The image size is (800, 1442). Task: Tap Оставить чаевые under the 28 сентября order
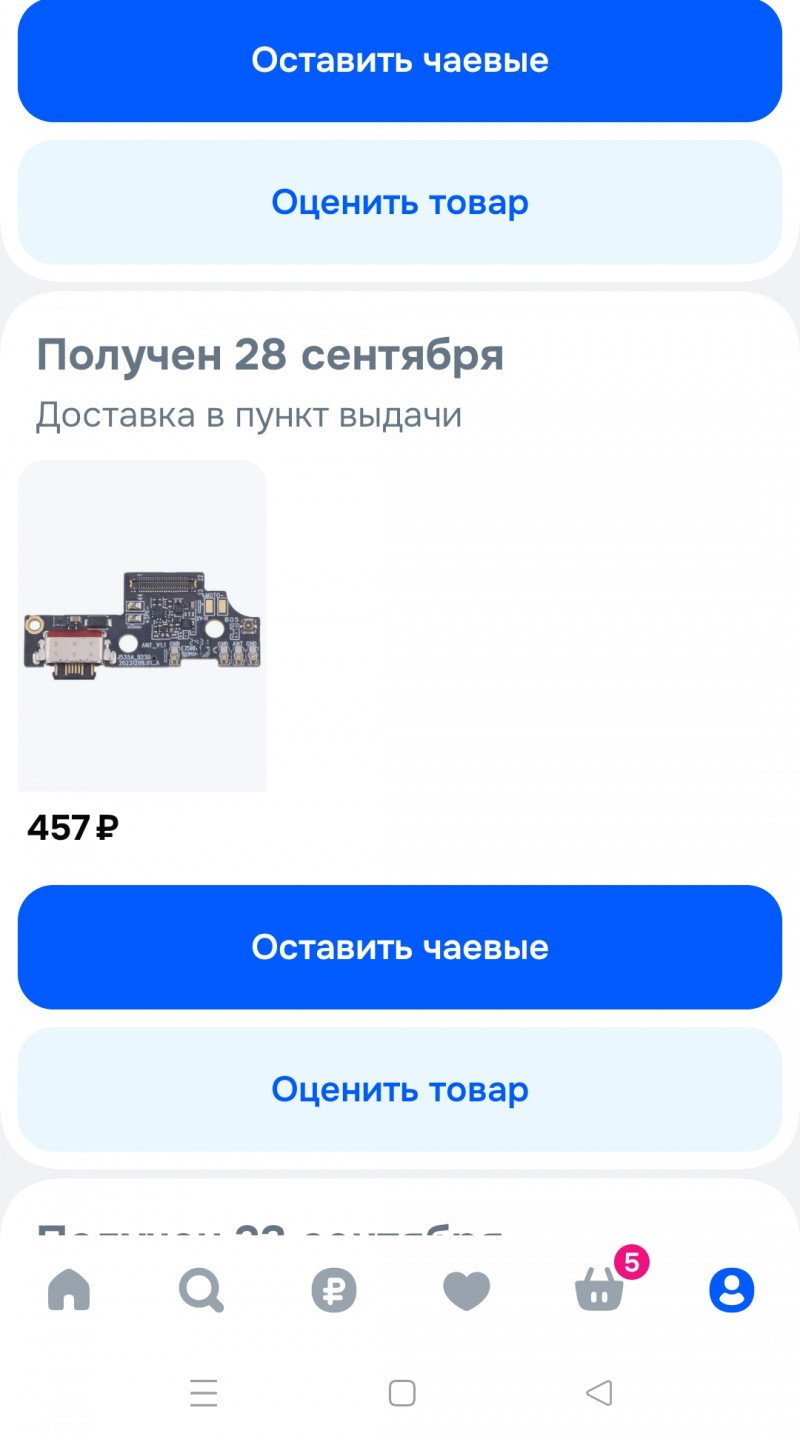(x=400, y=947)
